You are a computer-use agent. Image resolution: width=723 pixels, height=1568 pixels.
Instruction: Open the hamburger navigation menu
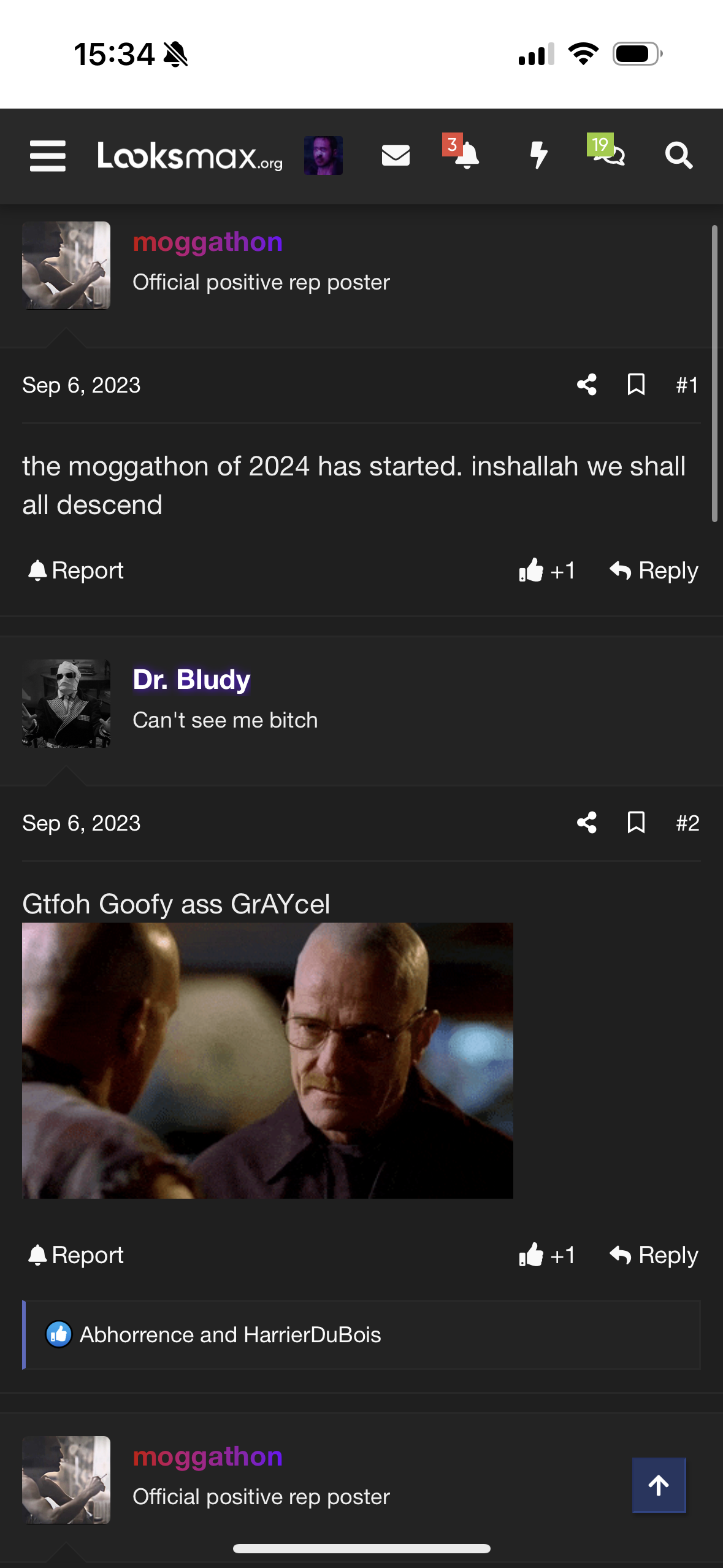48,156
